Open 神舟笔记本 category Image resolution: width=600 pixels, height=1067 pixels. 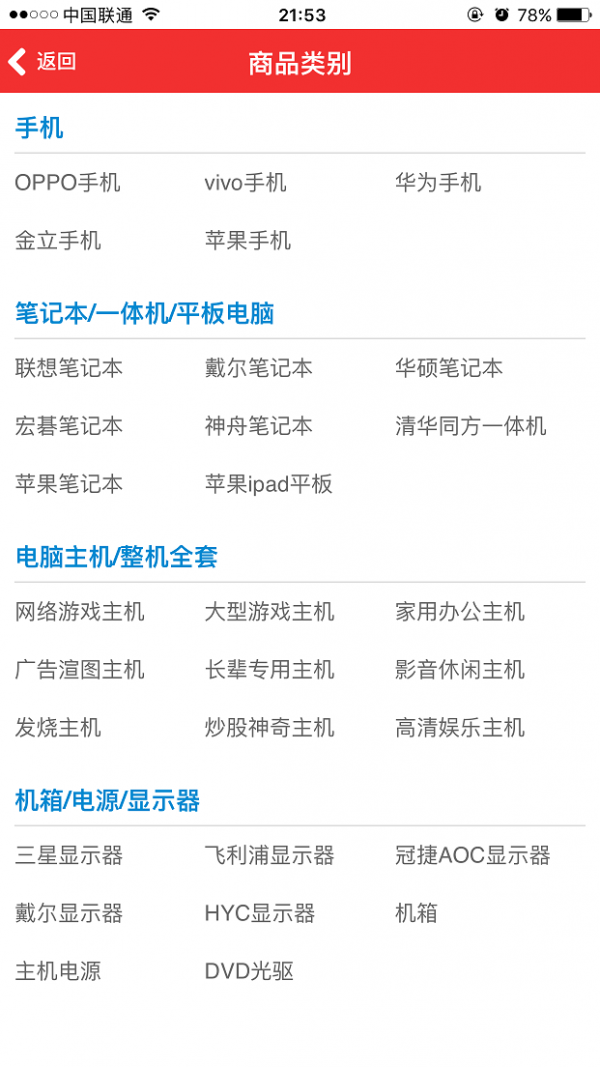coord(258,426)
